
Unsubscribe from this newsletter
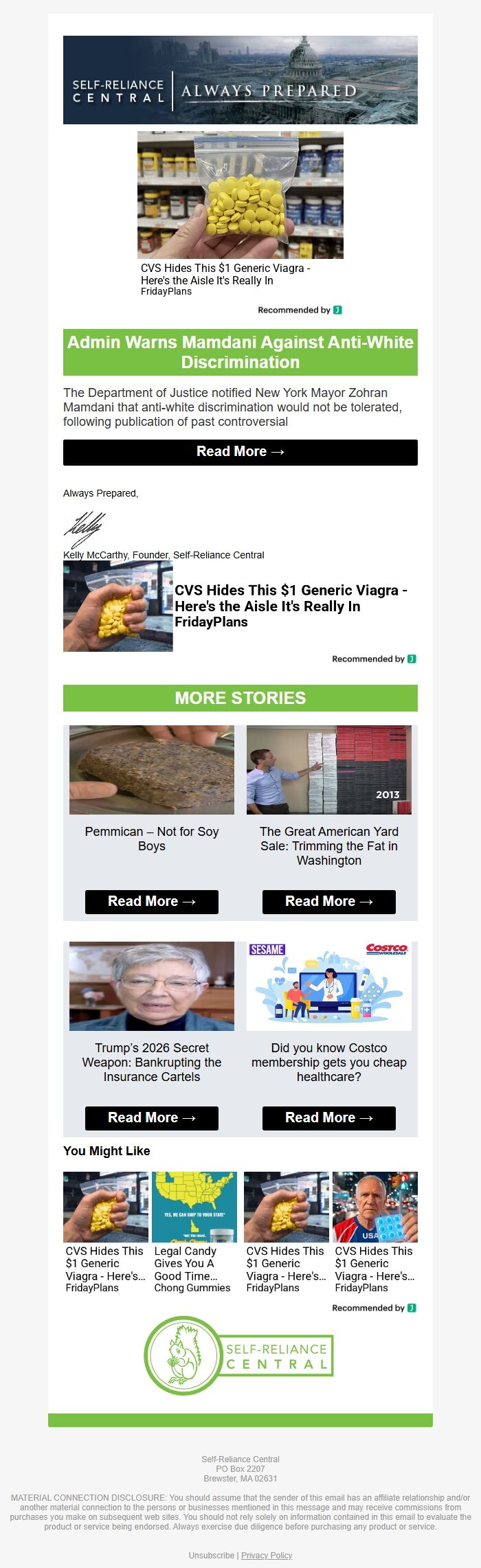pyautogui.click(x=211, y=1555)
